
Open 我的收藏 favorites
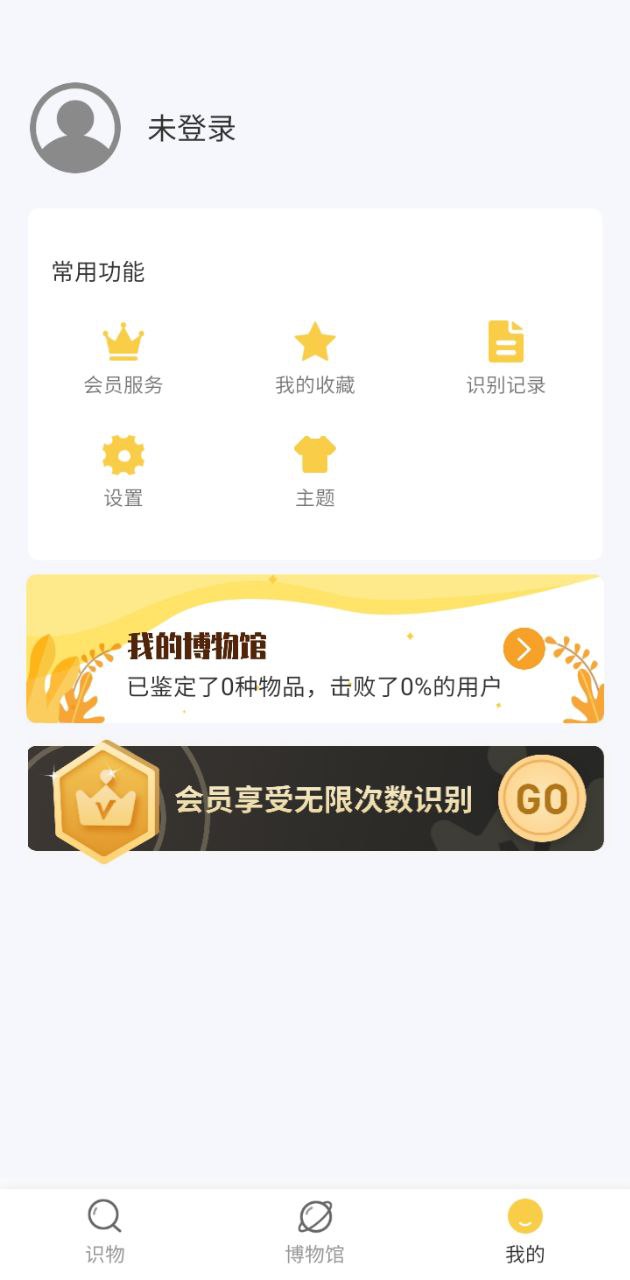pyautogui.click(x=315, y=357)
